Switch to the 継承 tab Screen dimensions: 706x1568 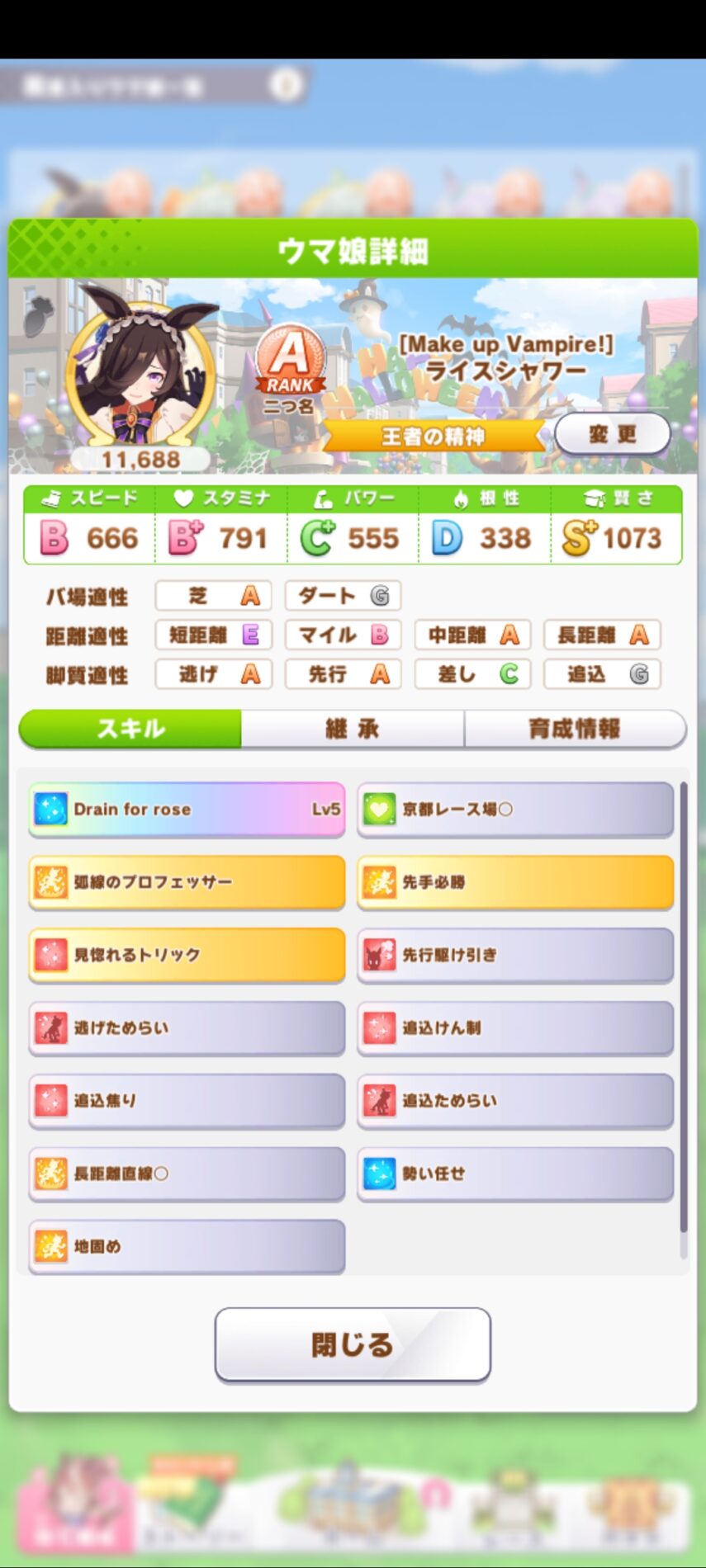[353, 729]
